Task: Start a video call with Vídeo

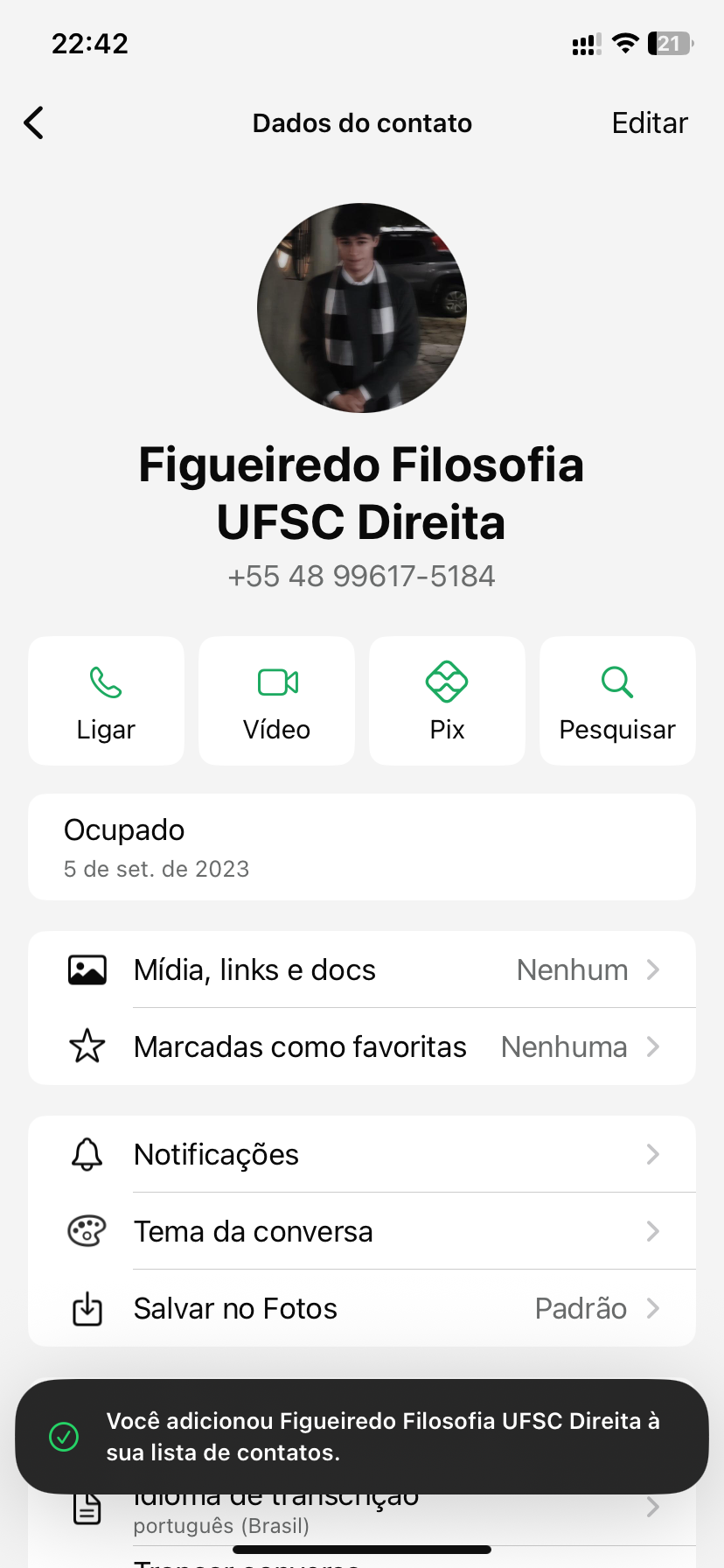Action: click(x=276, y=701)
